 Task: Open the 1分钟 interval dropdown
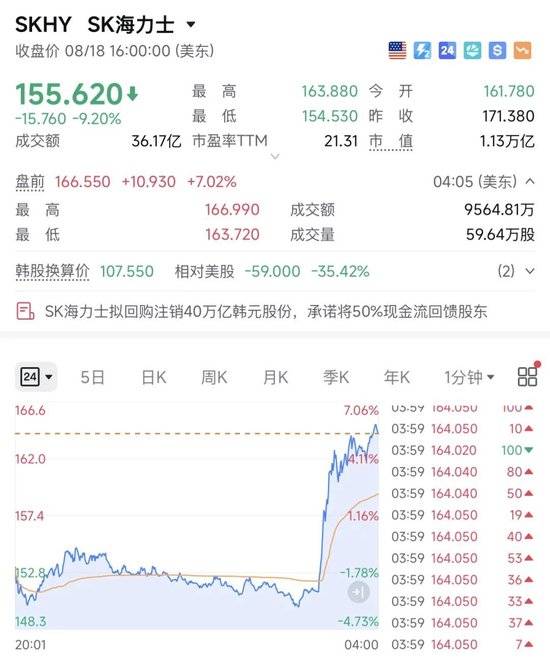coord(469,377)
